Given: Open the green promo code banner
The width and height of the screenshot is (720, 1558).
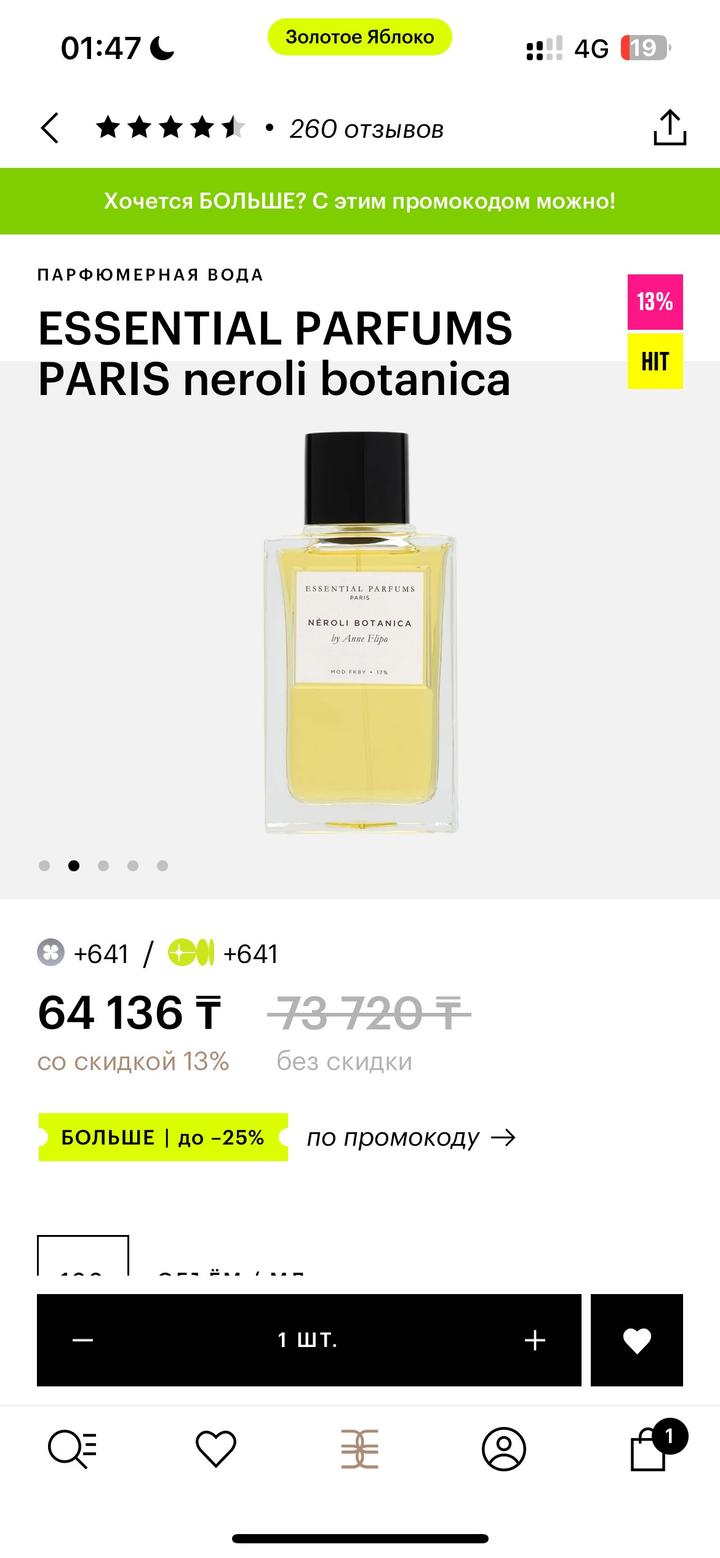Looking at the screenshot, I should [360, 201].
